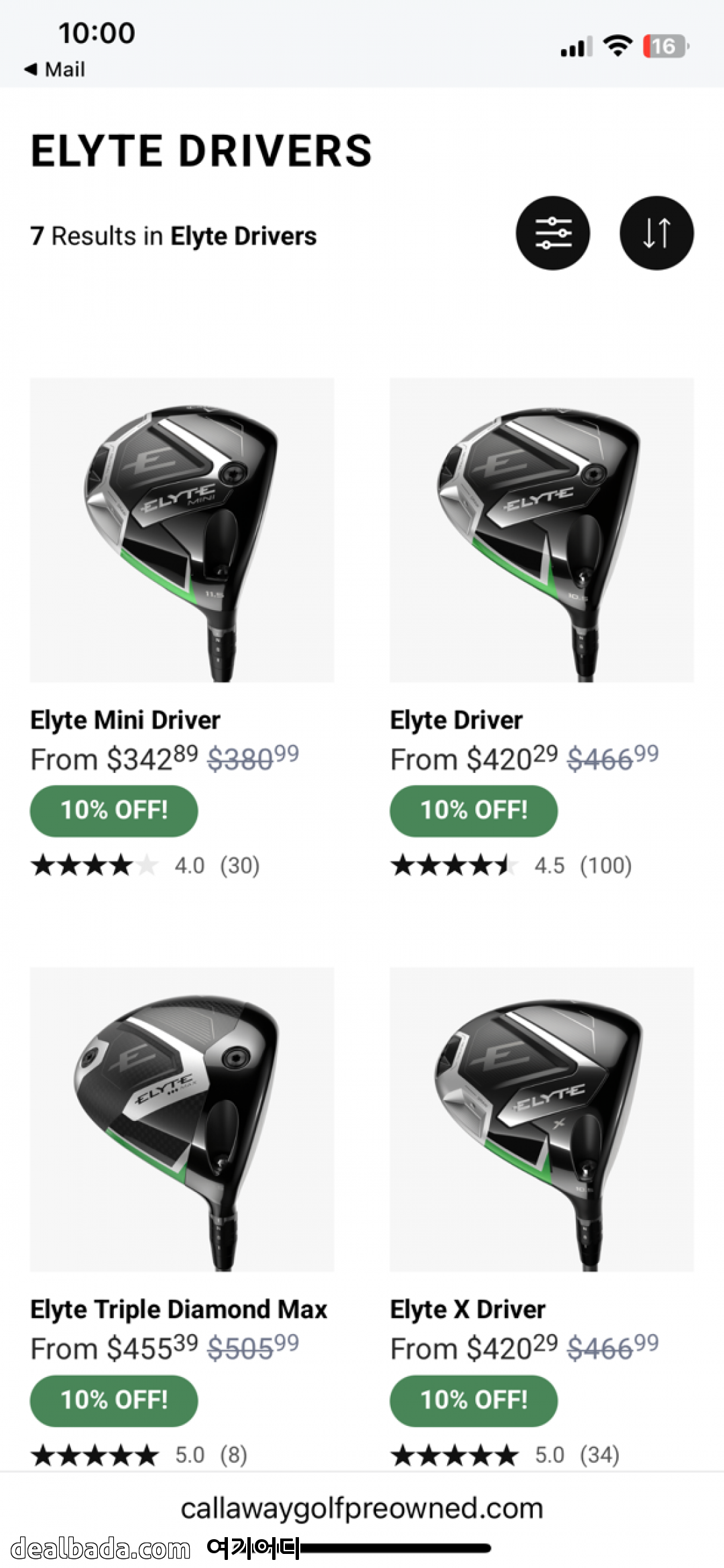The height and width of the screenshot is (1568, 724).
Task: Open the sort order button
Action: click(x=656, y=233)
